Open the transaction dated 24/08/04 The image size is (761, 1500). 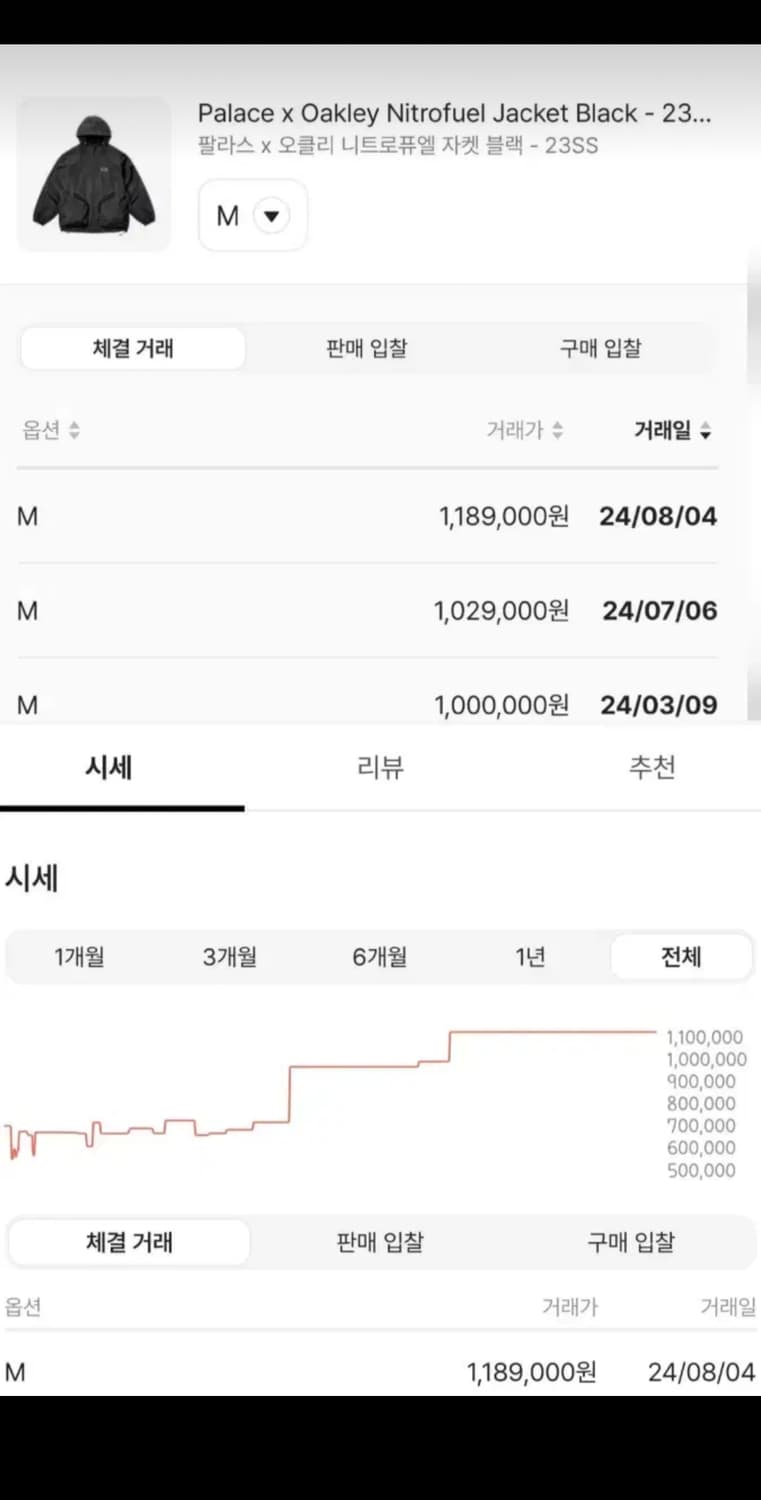(x=380, y=516)
